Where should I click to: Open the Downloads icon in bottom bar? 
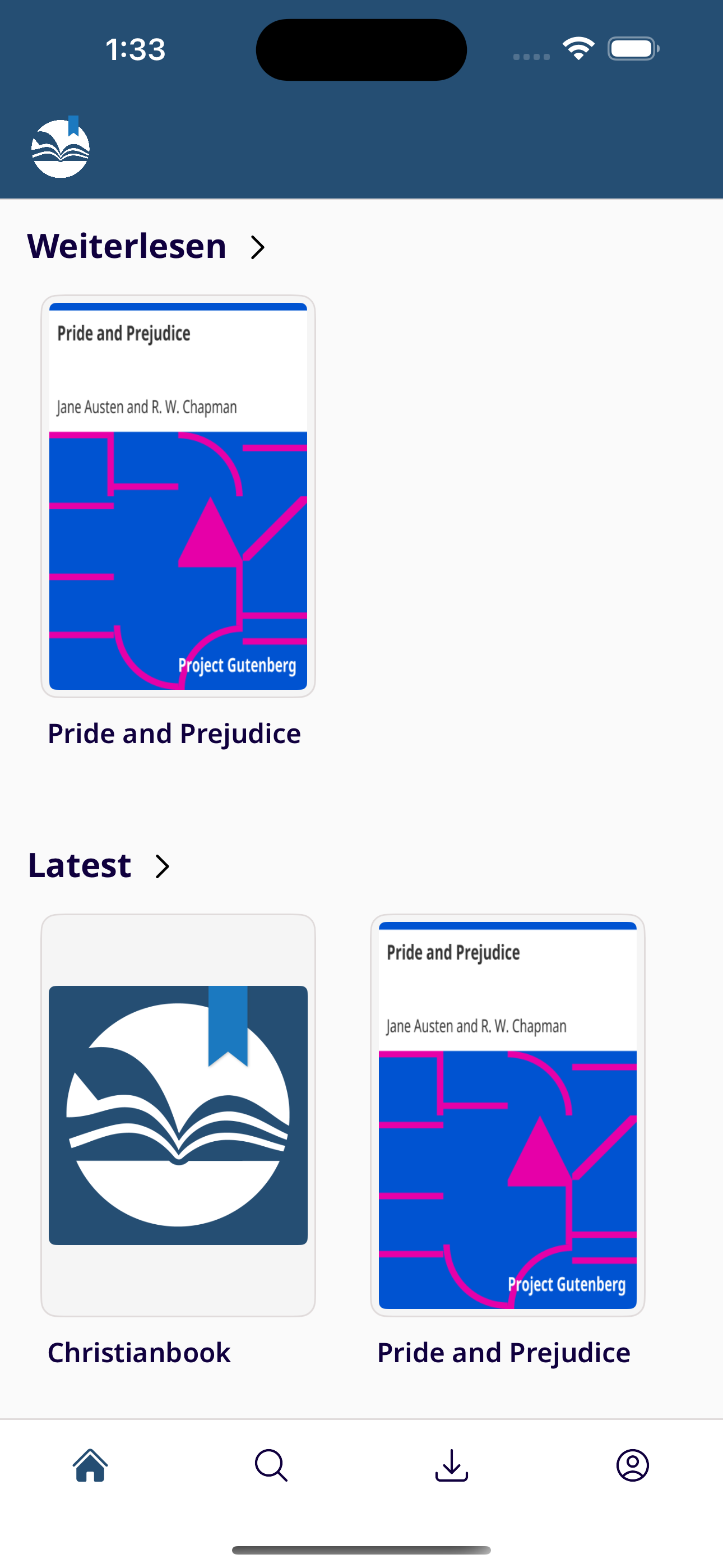(452, 1465)
